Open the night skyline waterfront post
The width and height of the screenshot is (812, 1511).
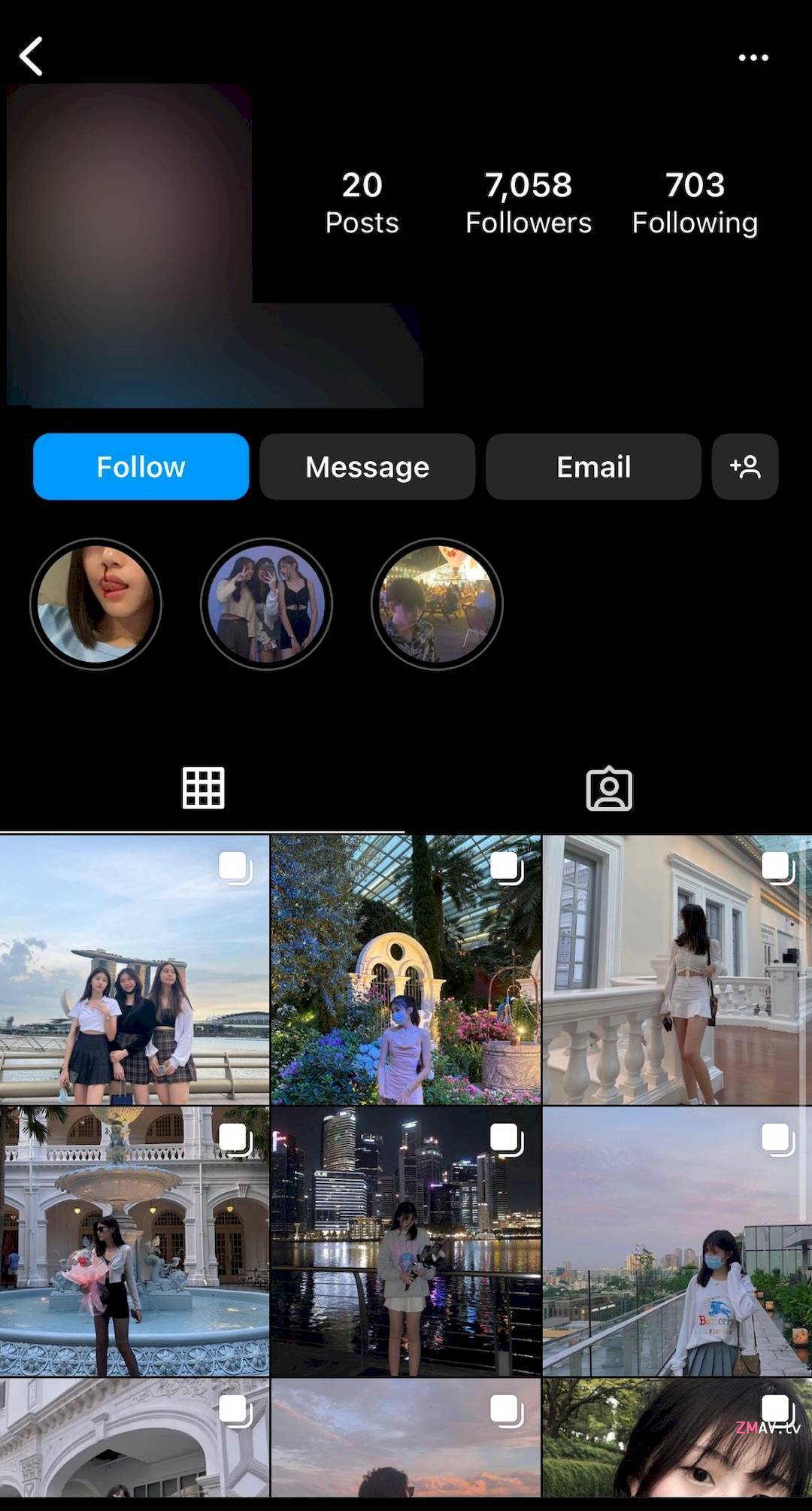406,1241
